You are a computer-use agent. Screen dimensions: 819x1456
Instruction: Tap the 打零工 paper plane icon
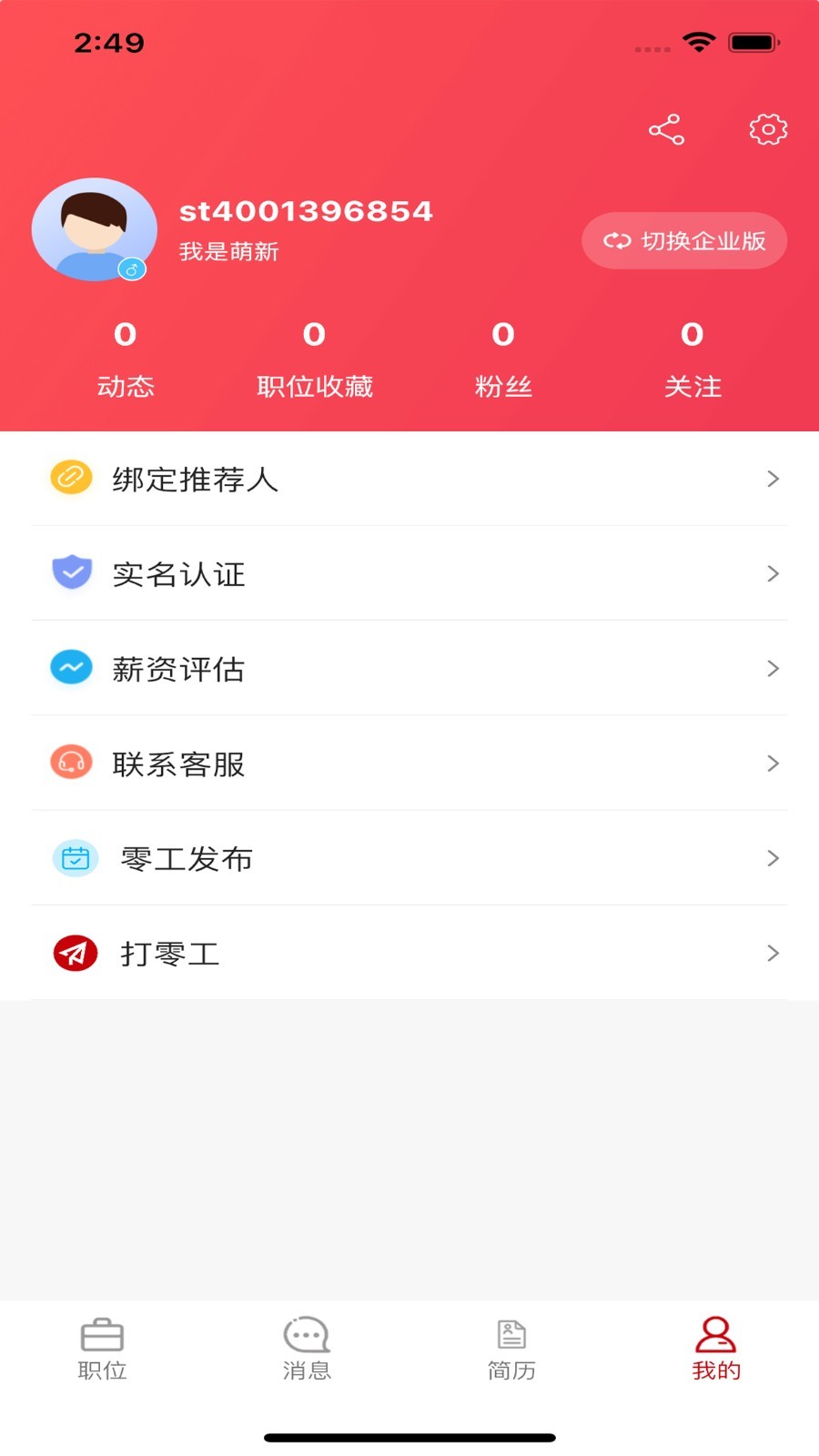pos(74,953)
